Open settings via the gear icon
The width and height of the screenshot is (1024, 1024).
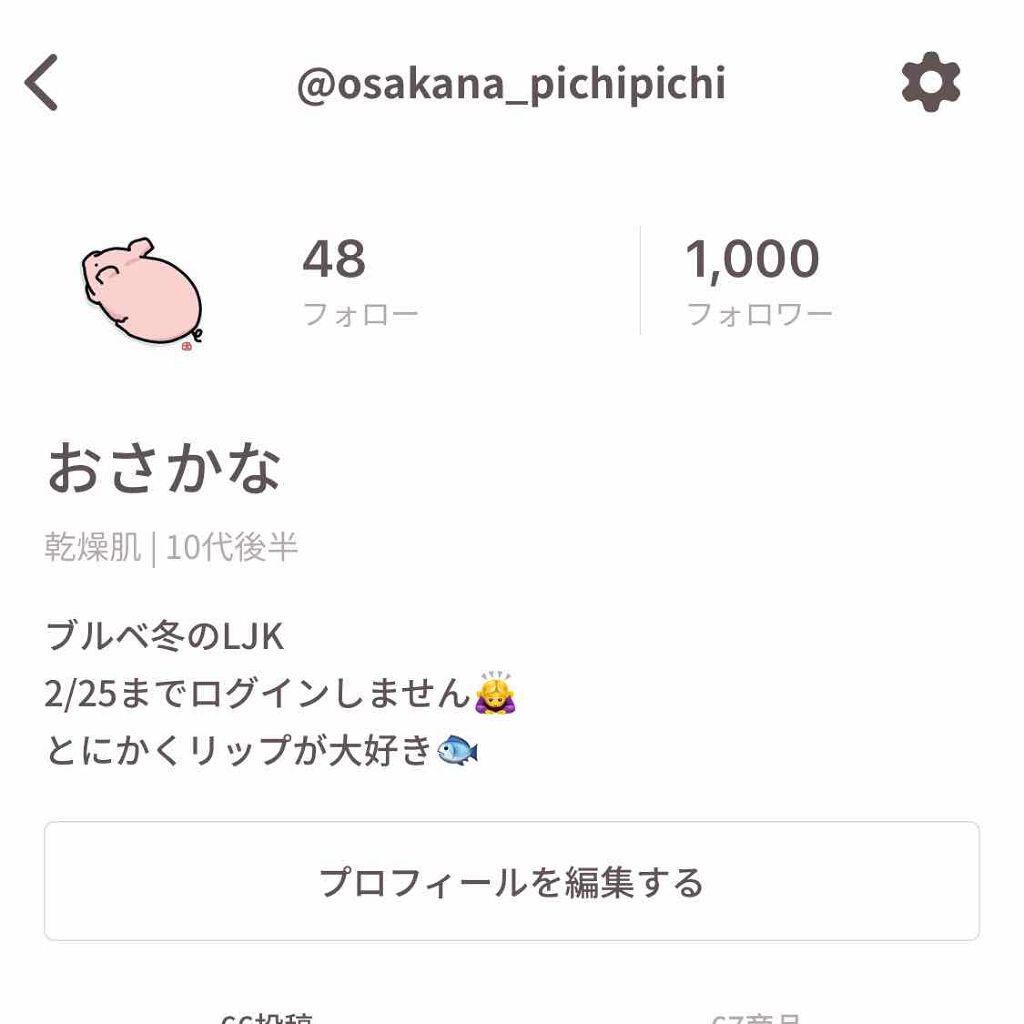pos(930,83)
